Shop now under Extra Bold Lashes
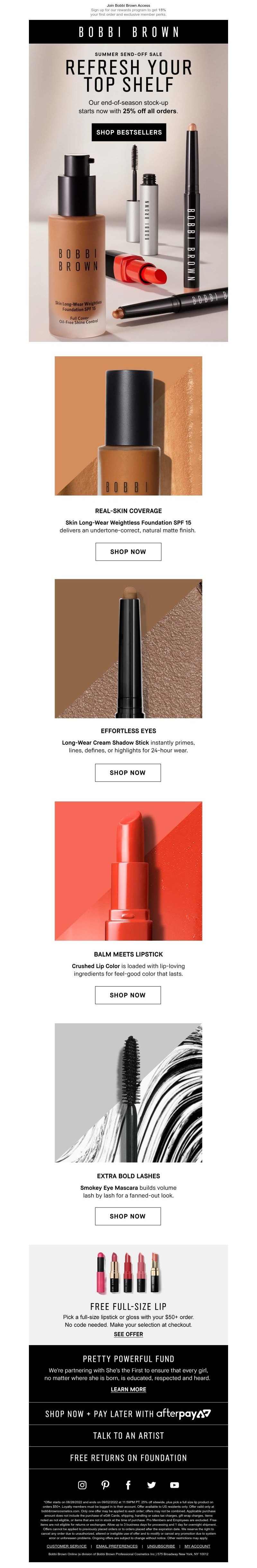The height and width of the screenshot is (1568, 257). (x=128, y=1216)
